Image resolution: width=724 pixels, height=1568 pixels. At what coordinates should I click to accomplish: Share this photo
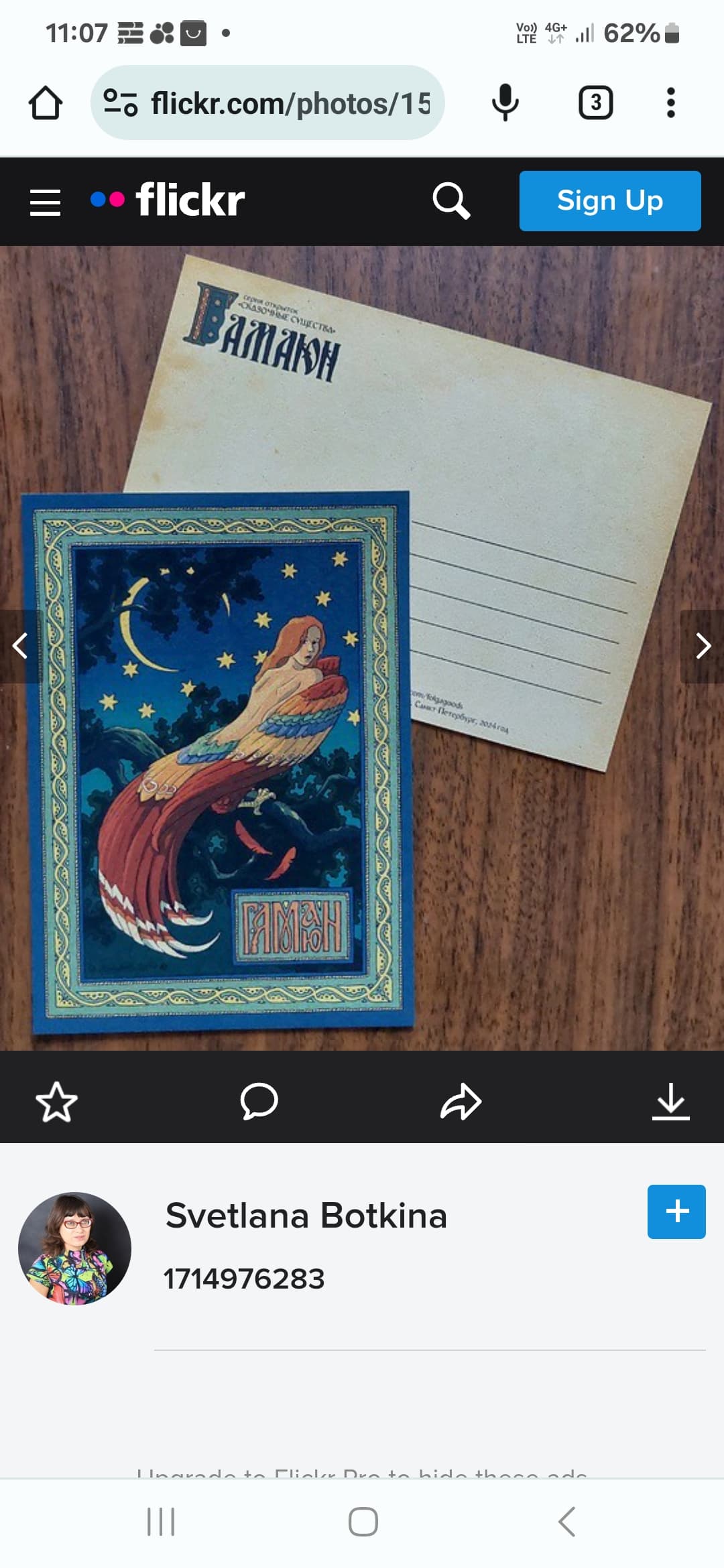click(461, 1101)
